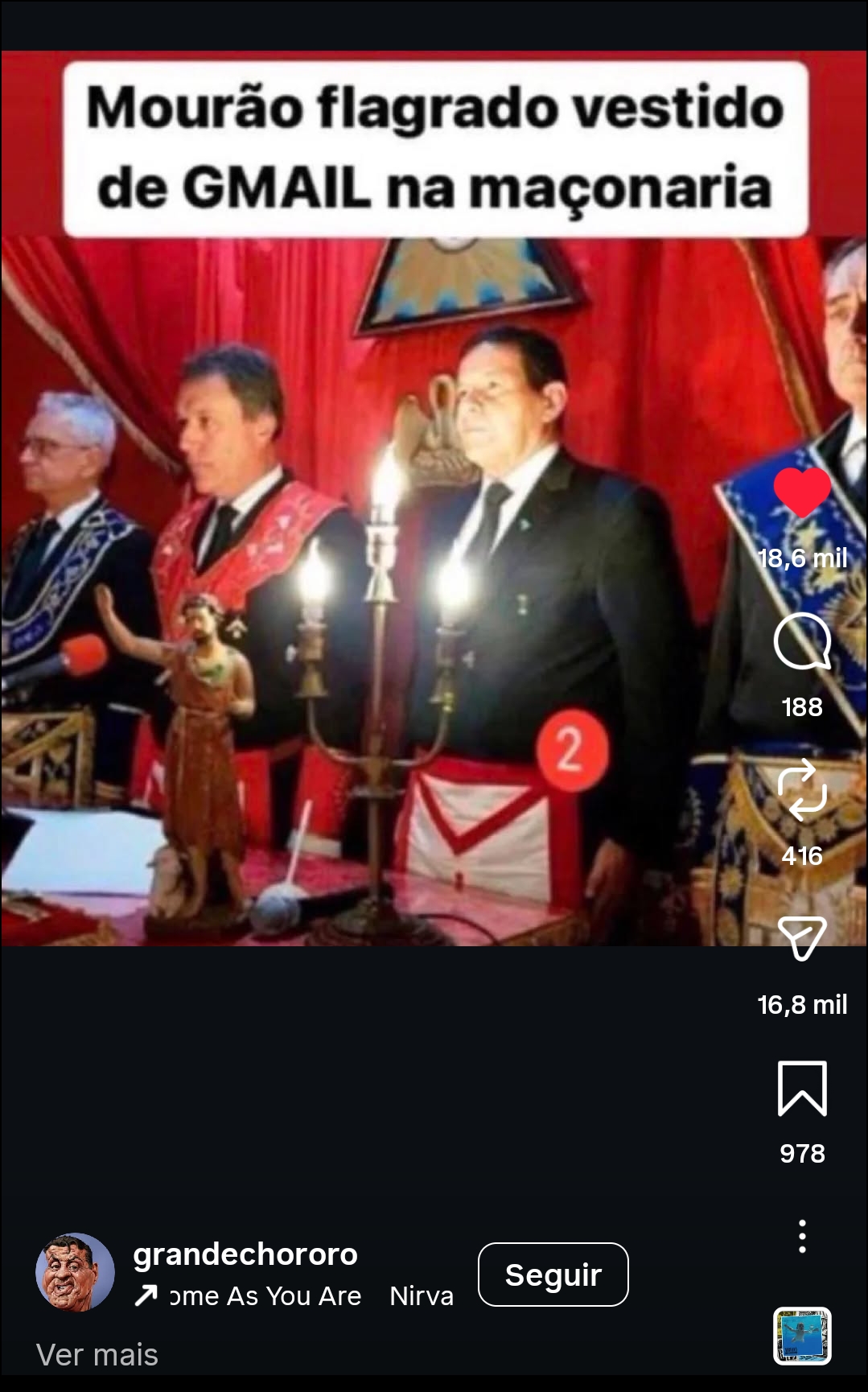Image resolution: width=868 pixels, height=1392 pixels.
Task: Share the reel with the send icon
Action: click(x=802, y=939)
